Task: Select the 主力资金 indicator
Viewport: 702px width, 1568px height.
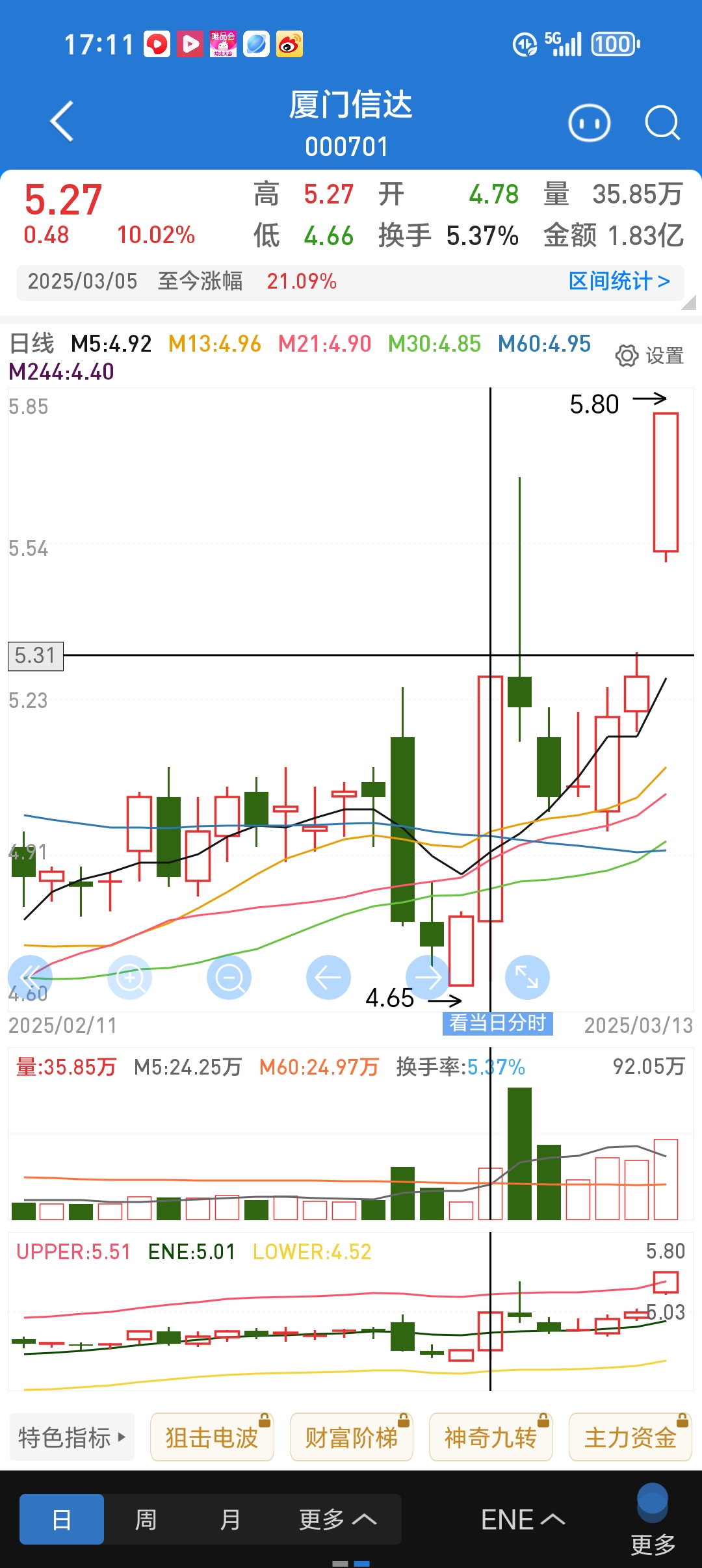Action: click(x=630, y=1437)
